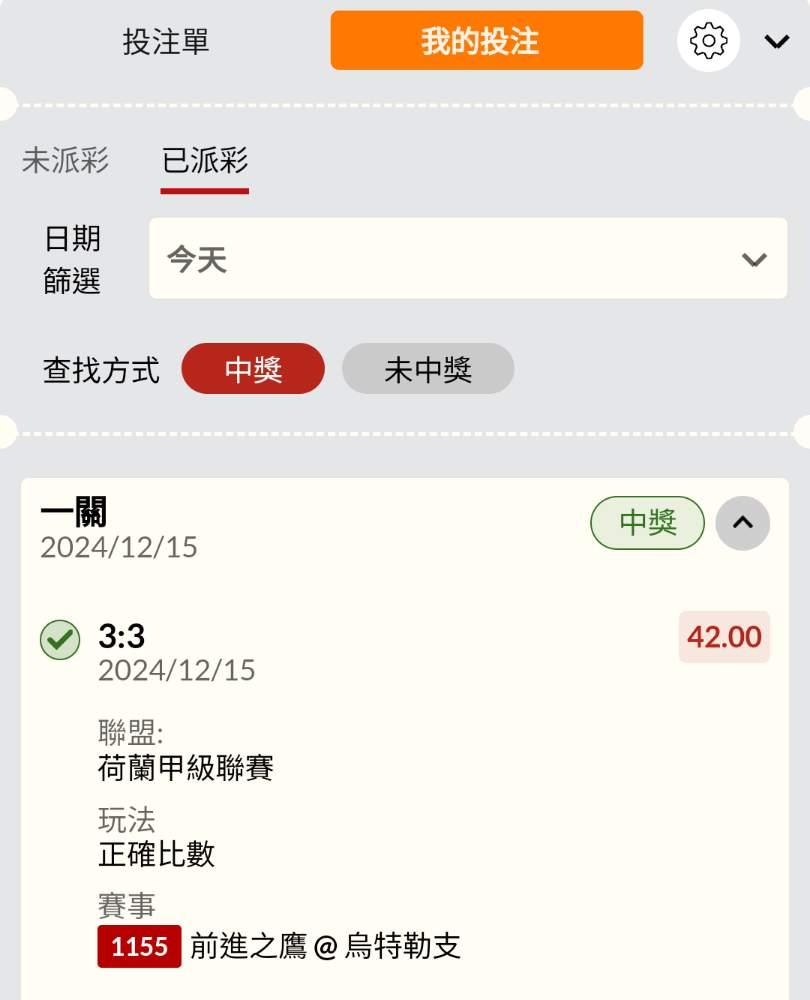Open the settings gear icon
Screen dimensions: 810x1000
(708, 41)
